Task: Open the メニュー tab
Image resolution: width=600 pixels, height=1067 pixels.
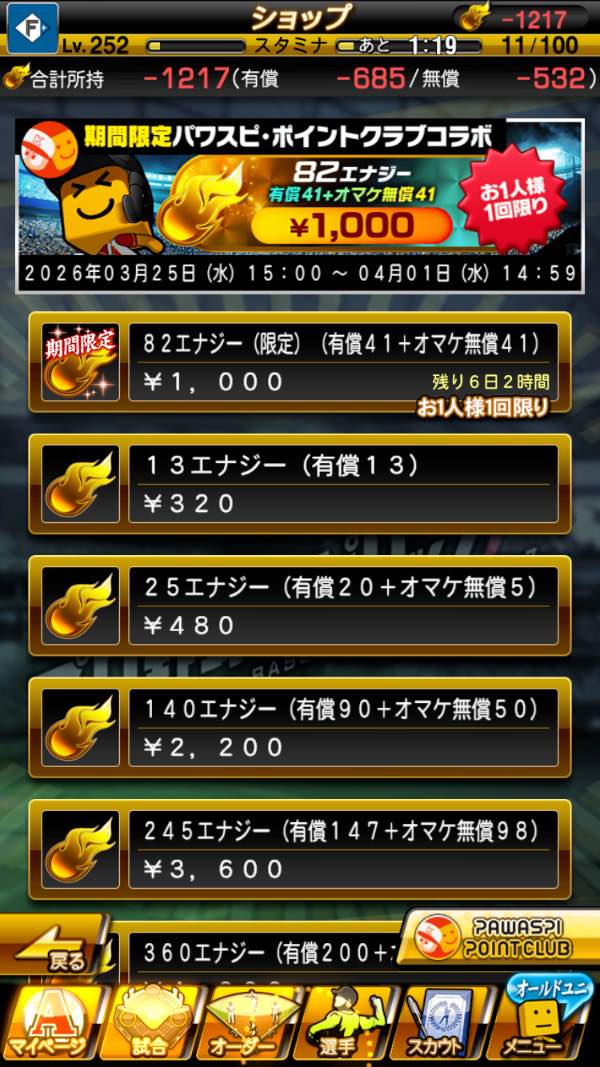Action: point(545,1020)
